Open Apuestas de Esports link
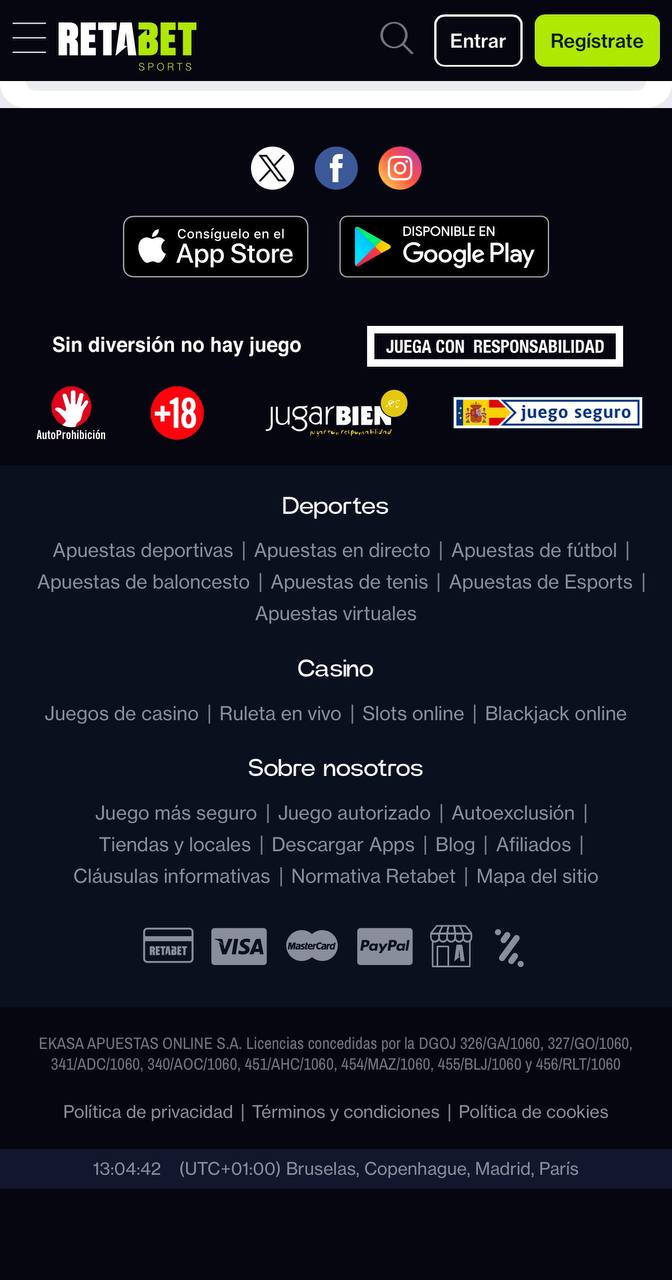This screenshot has height=1280, width=672. (540, 582)
